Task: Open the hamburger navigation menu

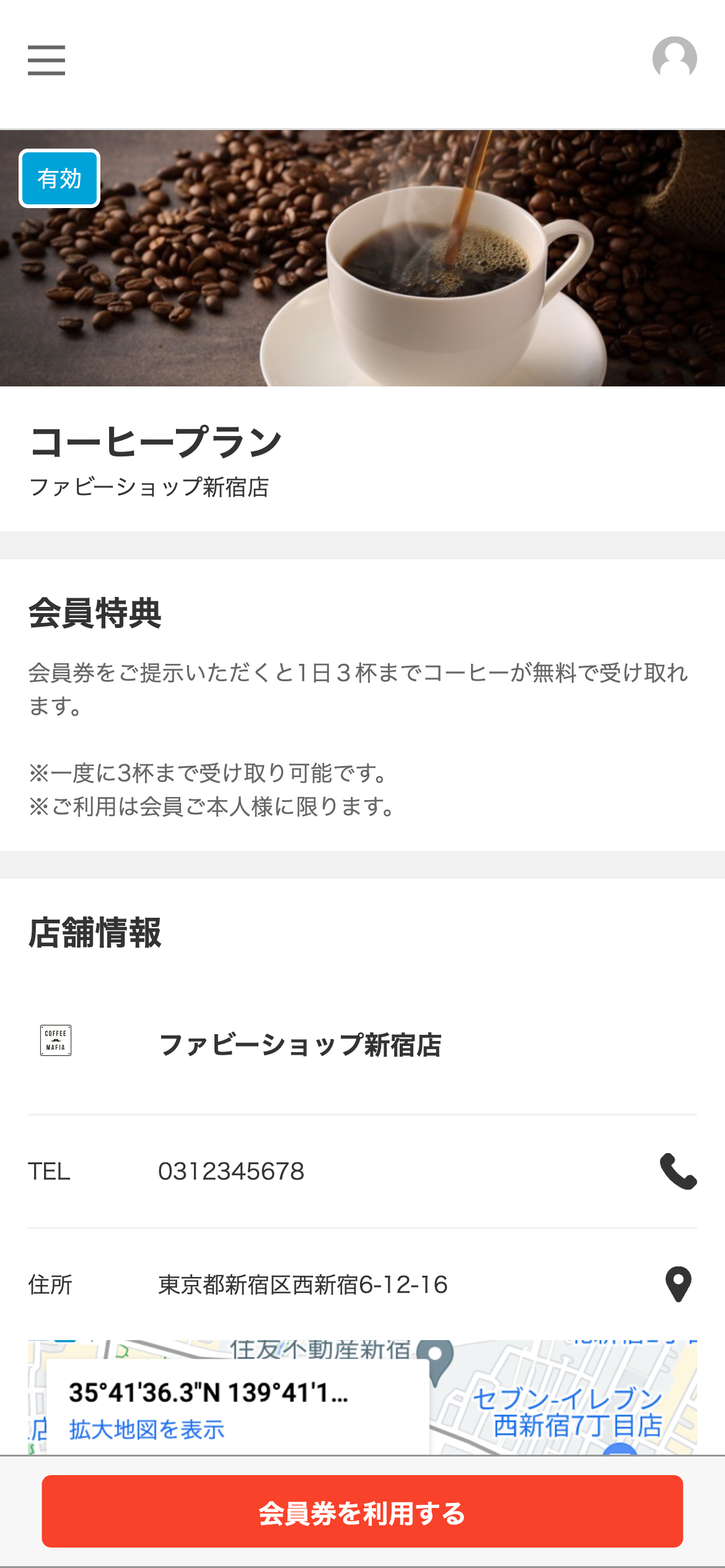Action: point(46,60)
